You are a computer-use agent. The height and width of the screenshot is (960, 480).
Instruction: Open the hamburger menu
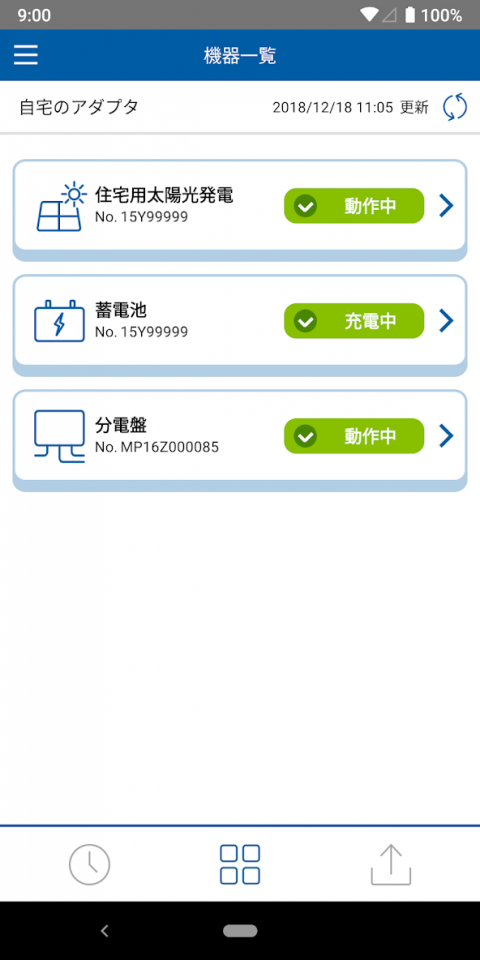26,55
